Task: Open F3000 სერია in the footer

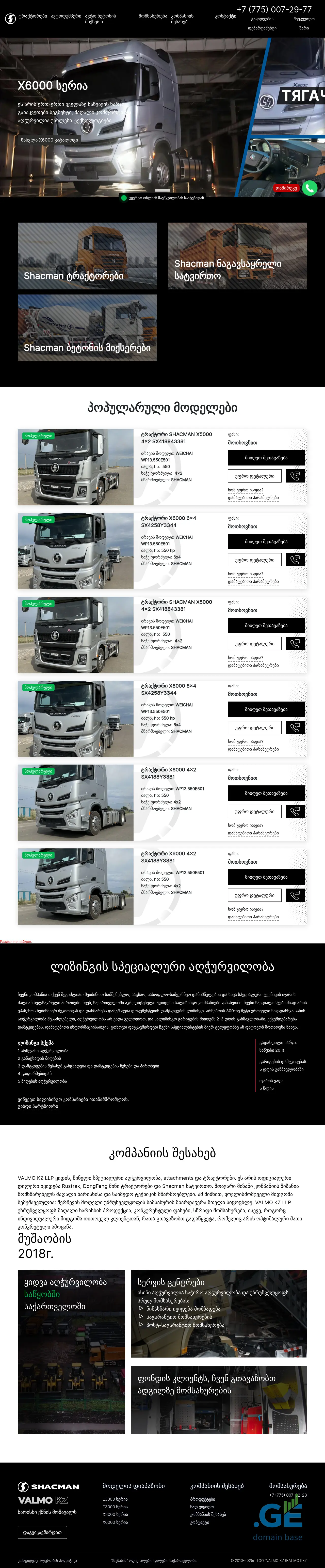Action: pos(115,1507)
